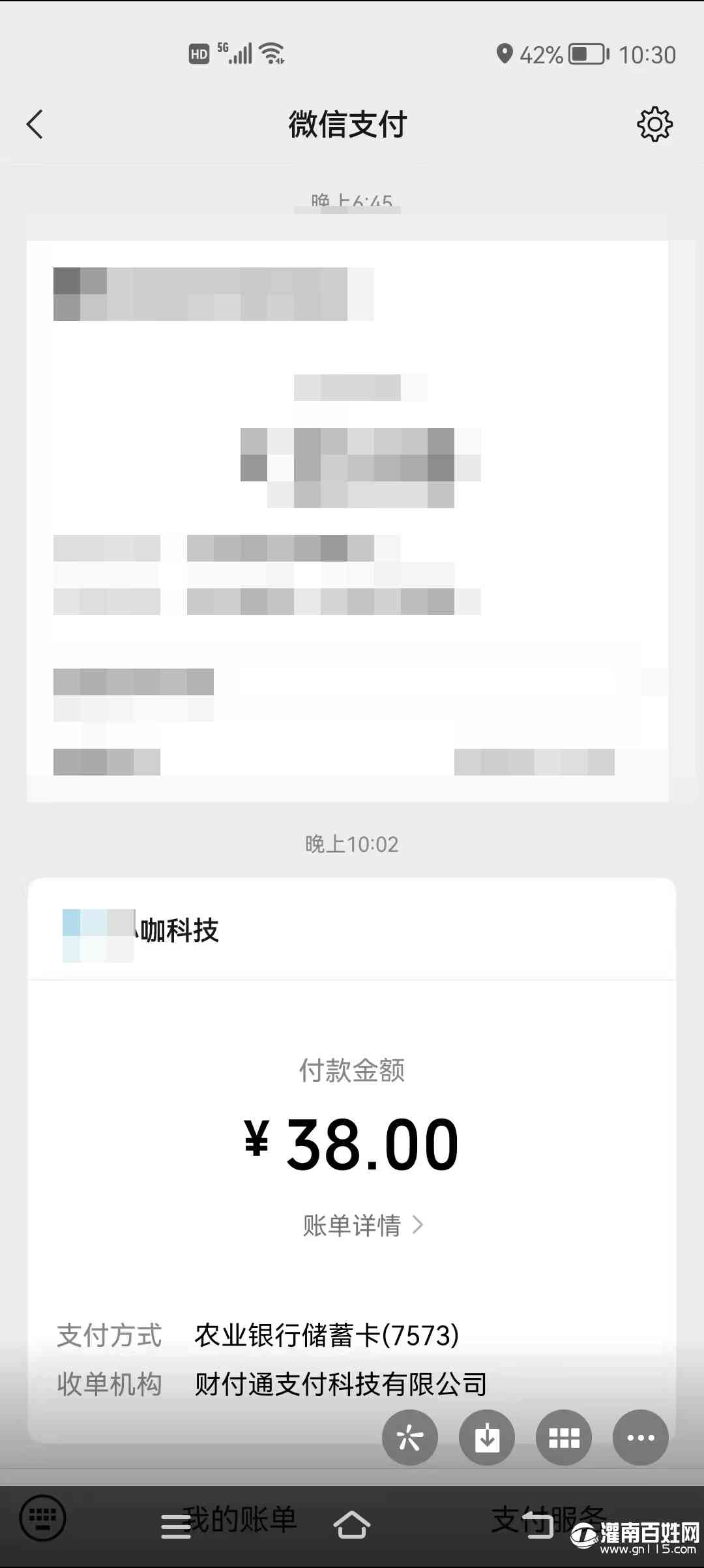Select the 农业银行储蓄卡(7573) payment method row
The height and width of the screenshot is (1568, 704).
[x=326, y=1335]
